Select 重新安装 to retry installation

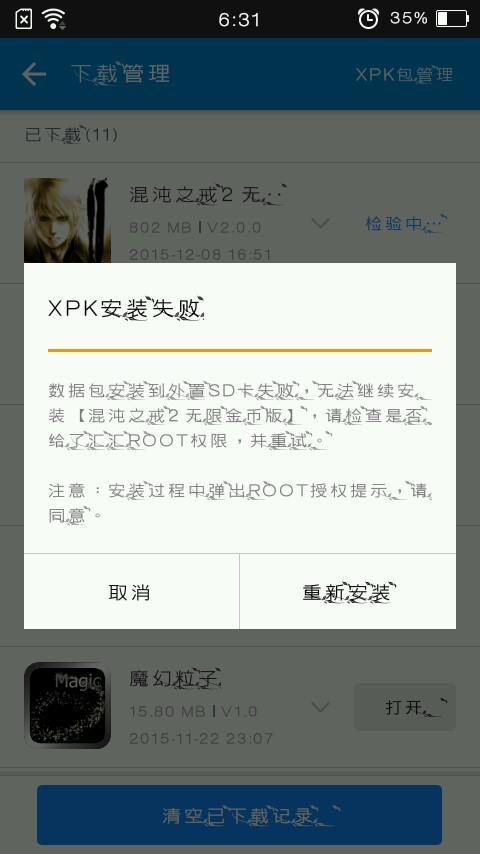(348, 592)
